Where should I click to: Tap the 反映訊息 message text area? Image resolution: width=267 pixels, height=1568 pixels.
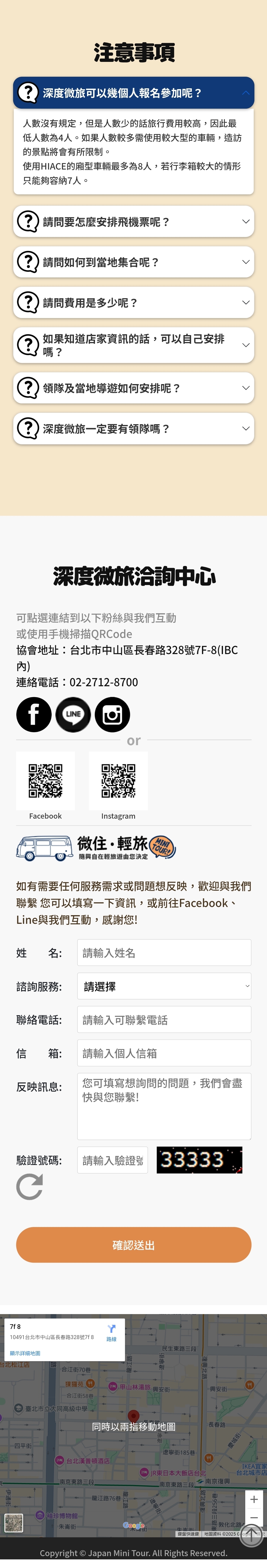click(x=164, y=1106)
